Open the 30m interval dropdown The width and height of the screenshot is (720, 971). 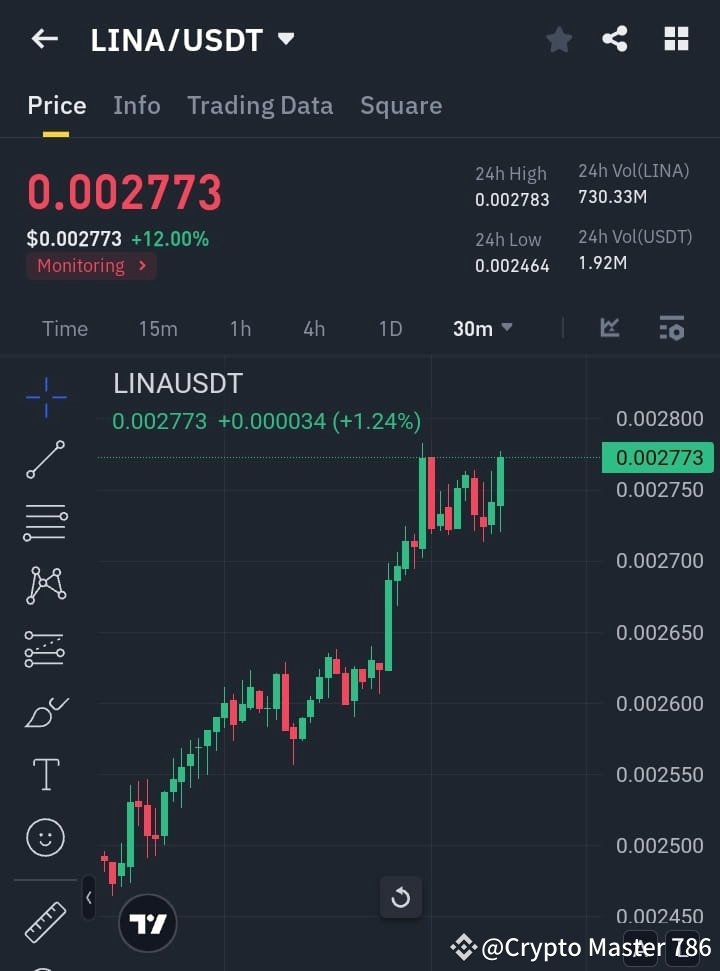[x=482, y=328]
